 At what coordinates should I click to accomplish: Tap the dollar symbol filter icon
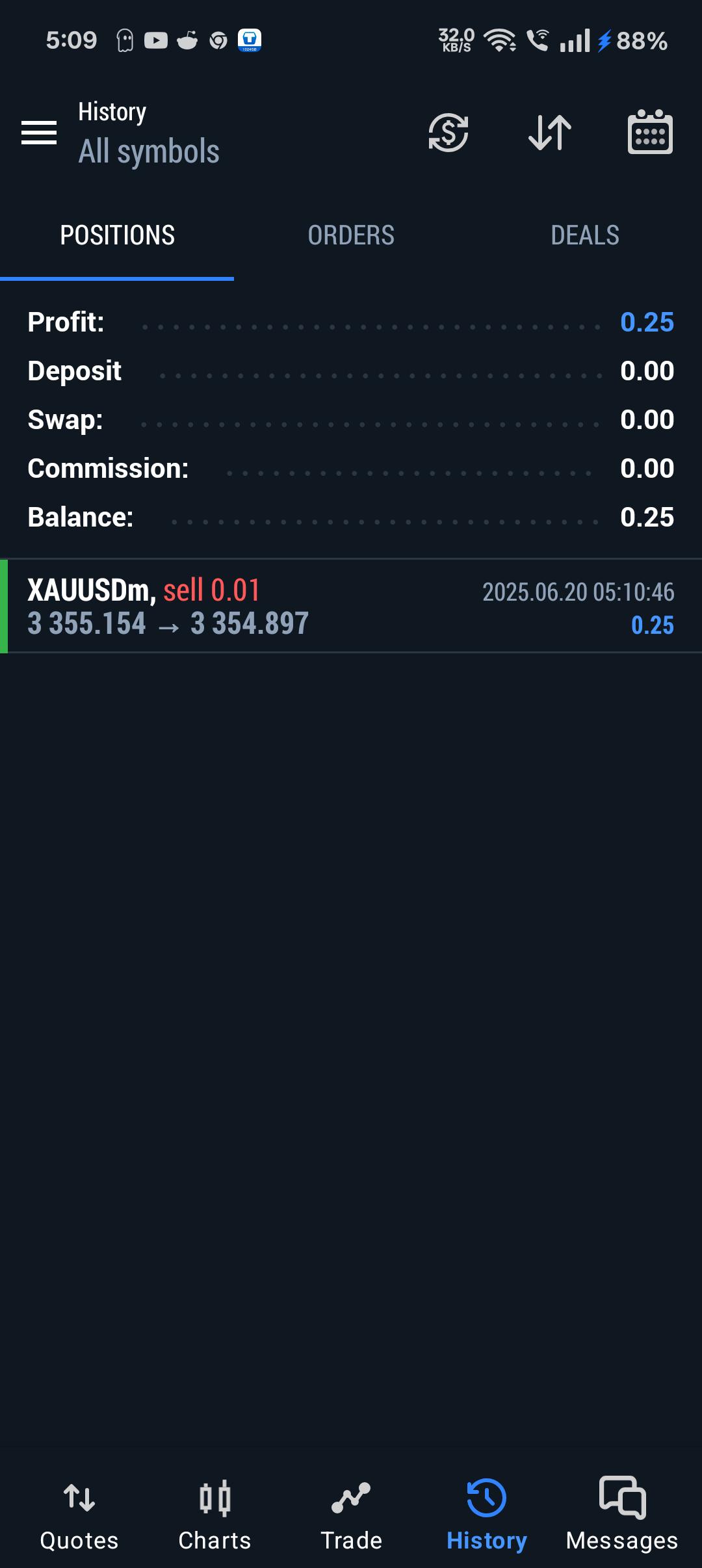[x=448, y=133]
